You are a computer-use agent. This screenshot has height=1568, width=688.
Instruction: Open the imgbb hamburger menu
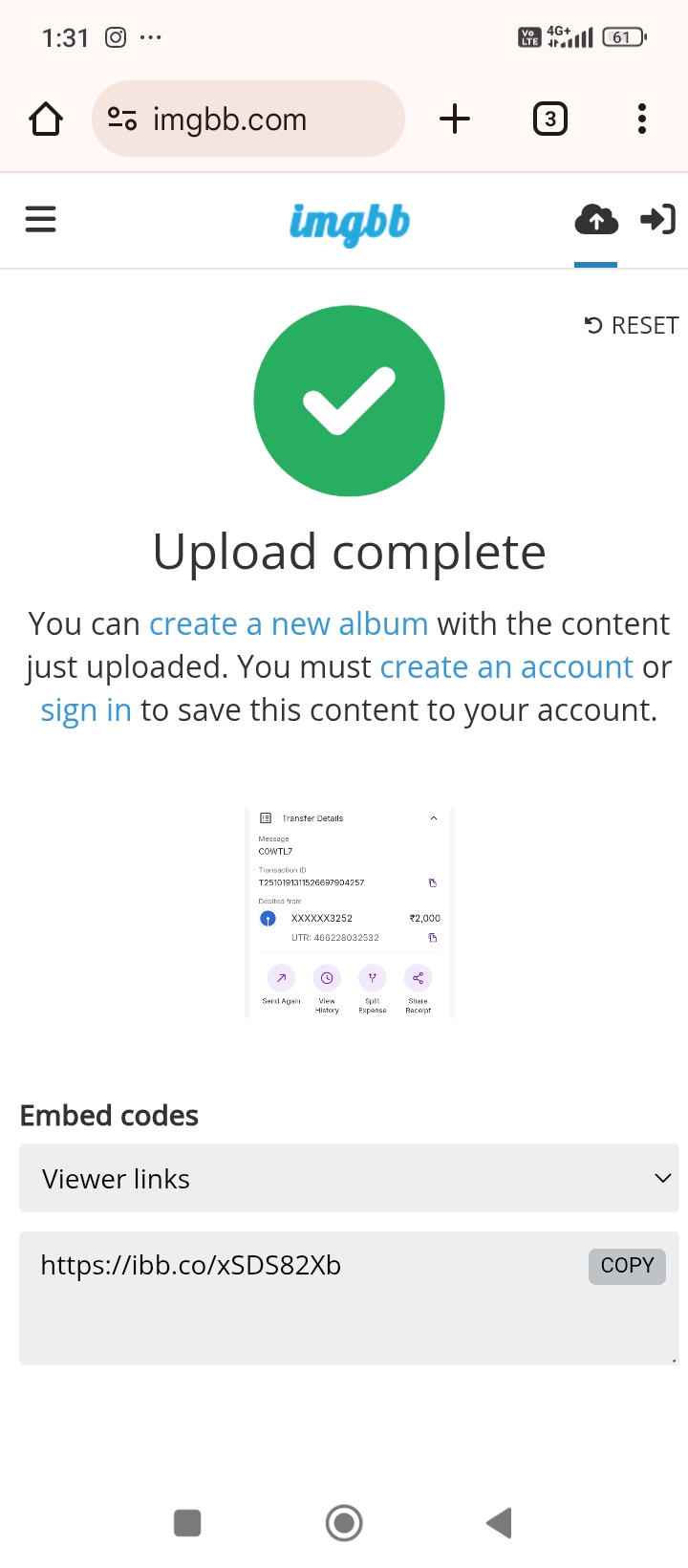tap(40, 220)
